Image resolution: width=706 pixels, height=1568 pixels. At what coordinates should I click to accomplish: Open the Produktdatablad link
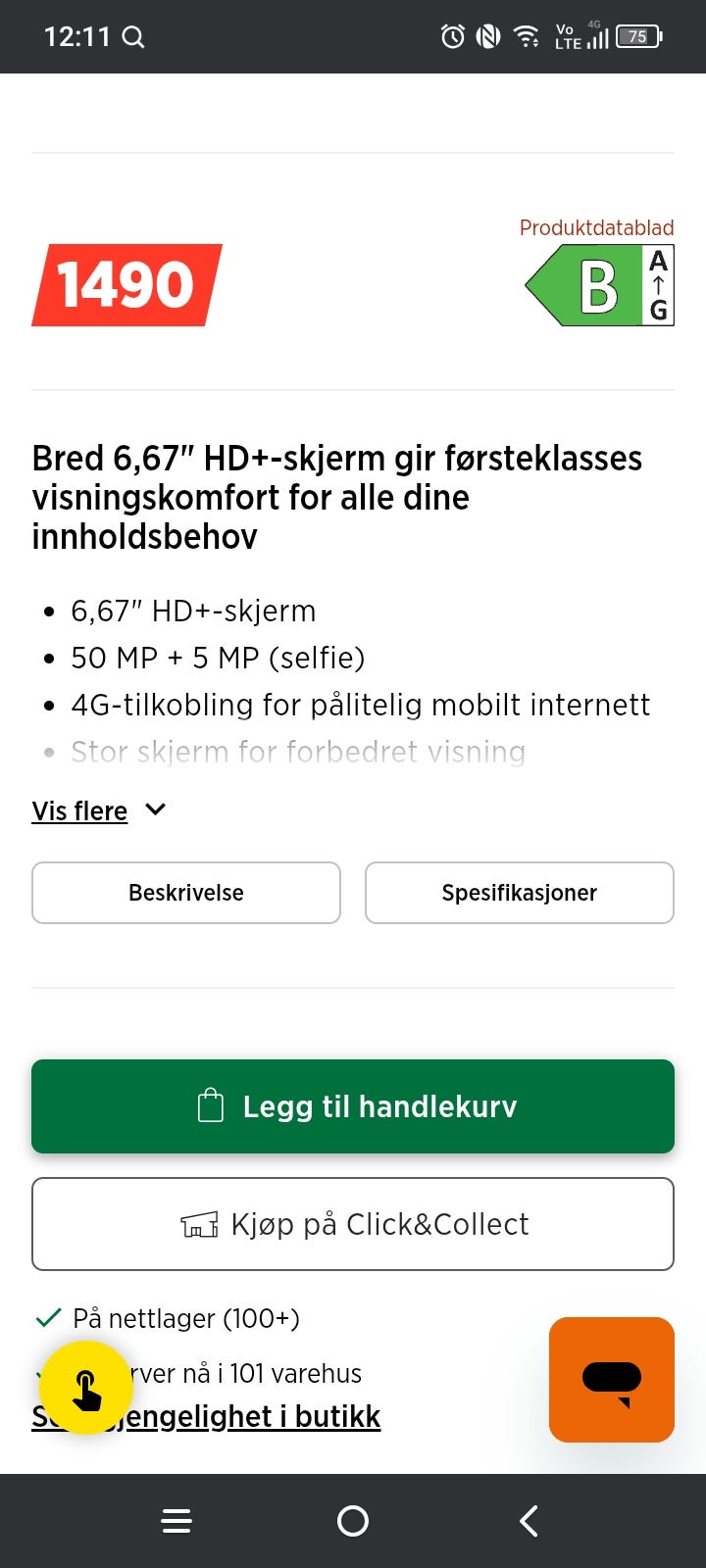pyautogui.click(x=596, y=227)
